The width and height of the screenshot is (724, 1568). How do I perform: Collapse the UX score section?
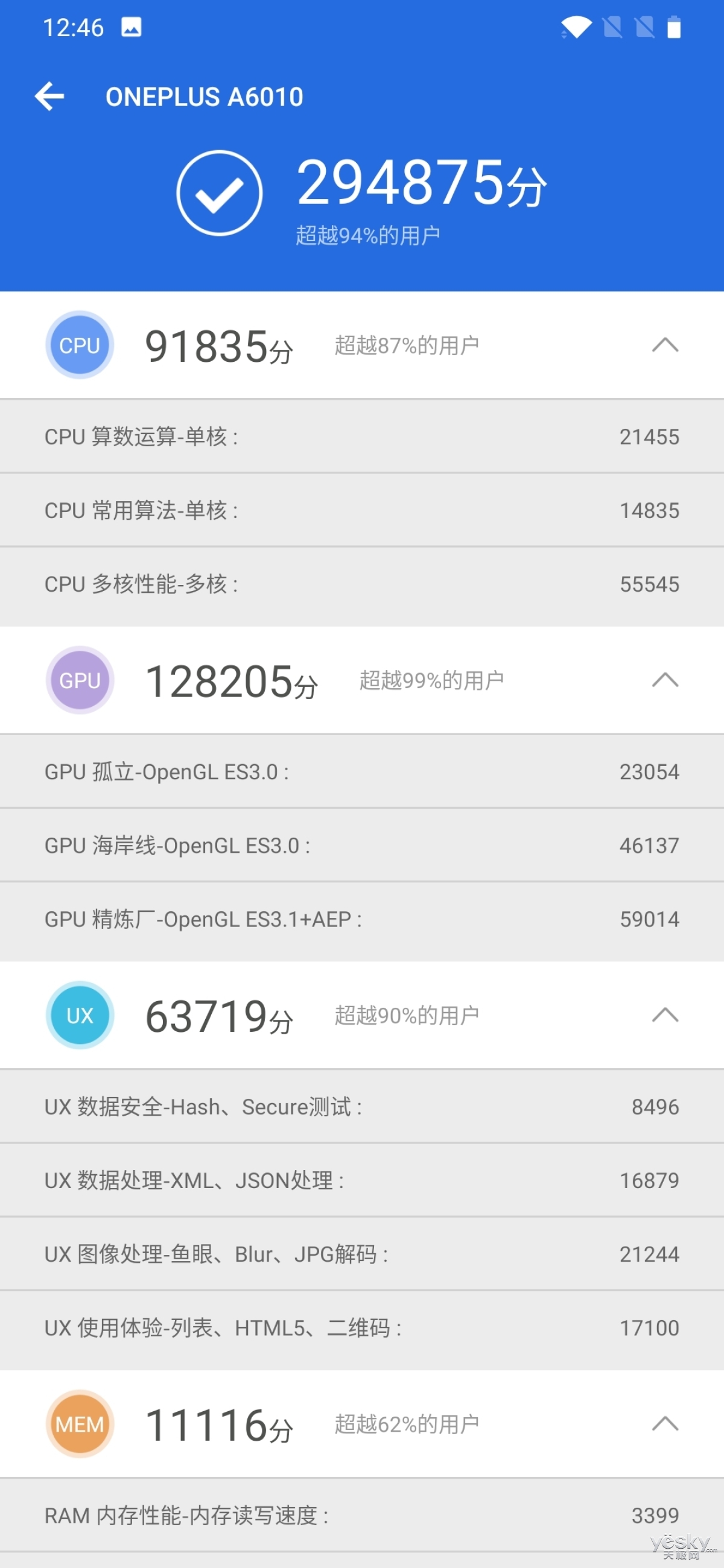(x=665, y=1015)
